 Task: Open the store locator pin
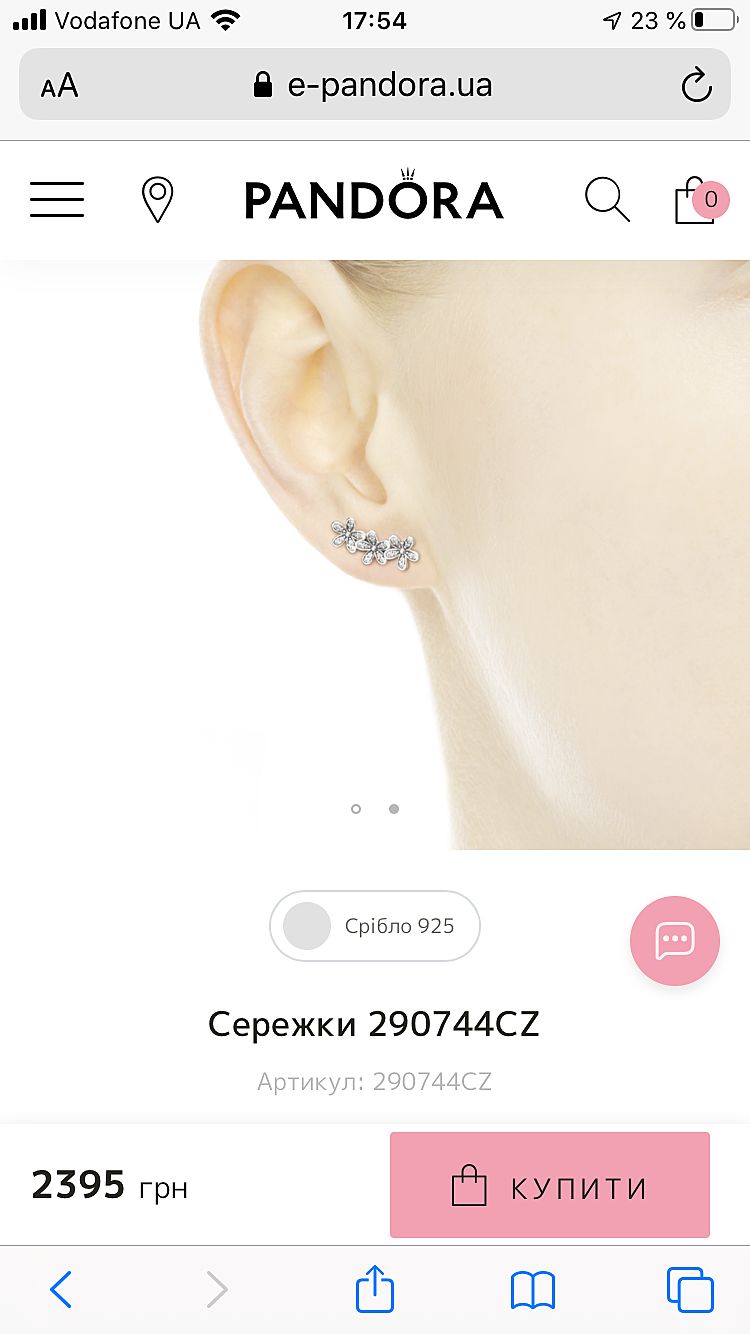[x=157, y=199]
